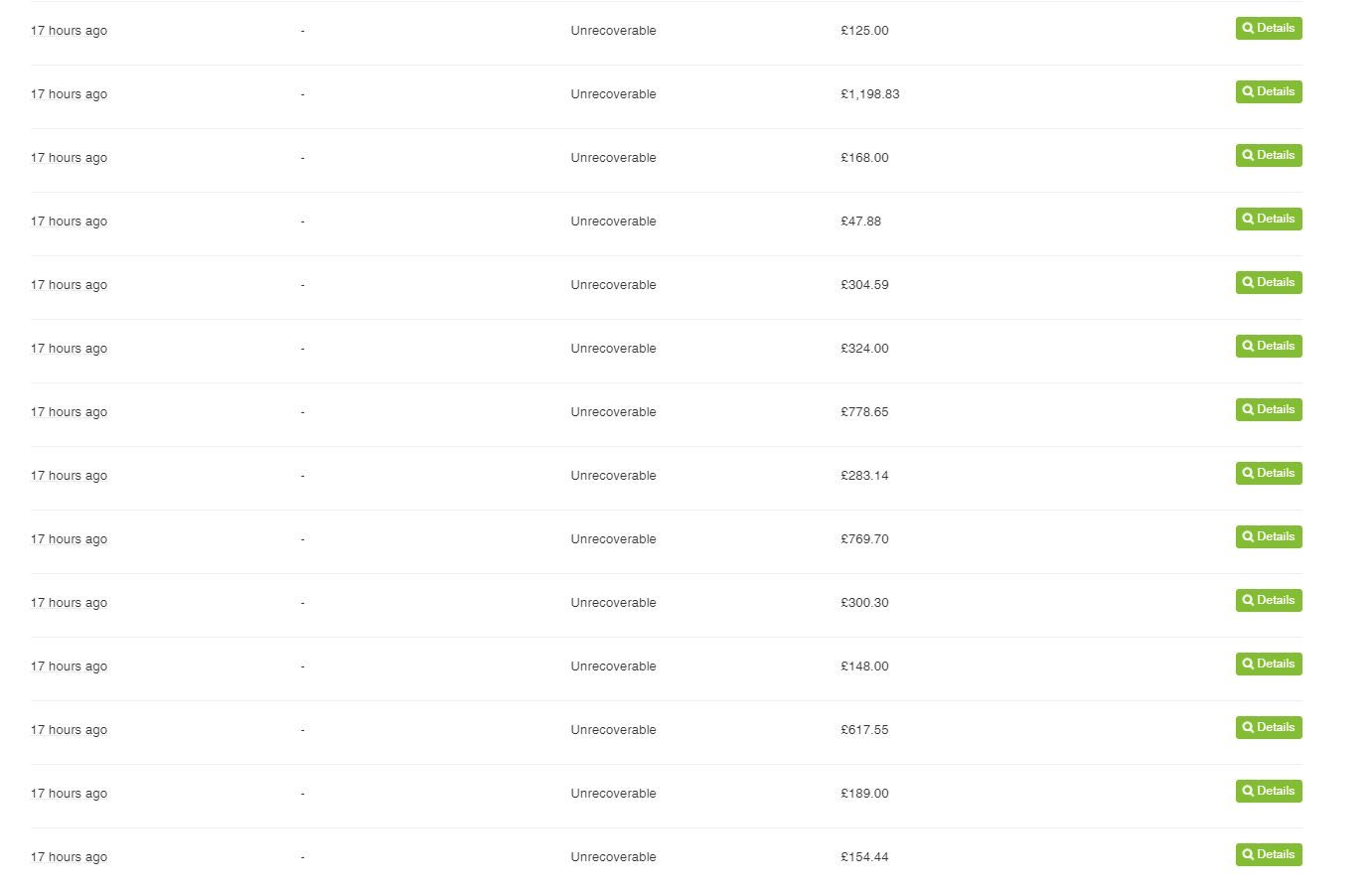Open Details for the £125.00 row
This screenshot has width=1372, height=890.
coord(1268,29)
